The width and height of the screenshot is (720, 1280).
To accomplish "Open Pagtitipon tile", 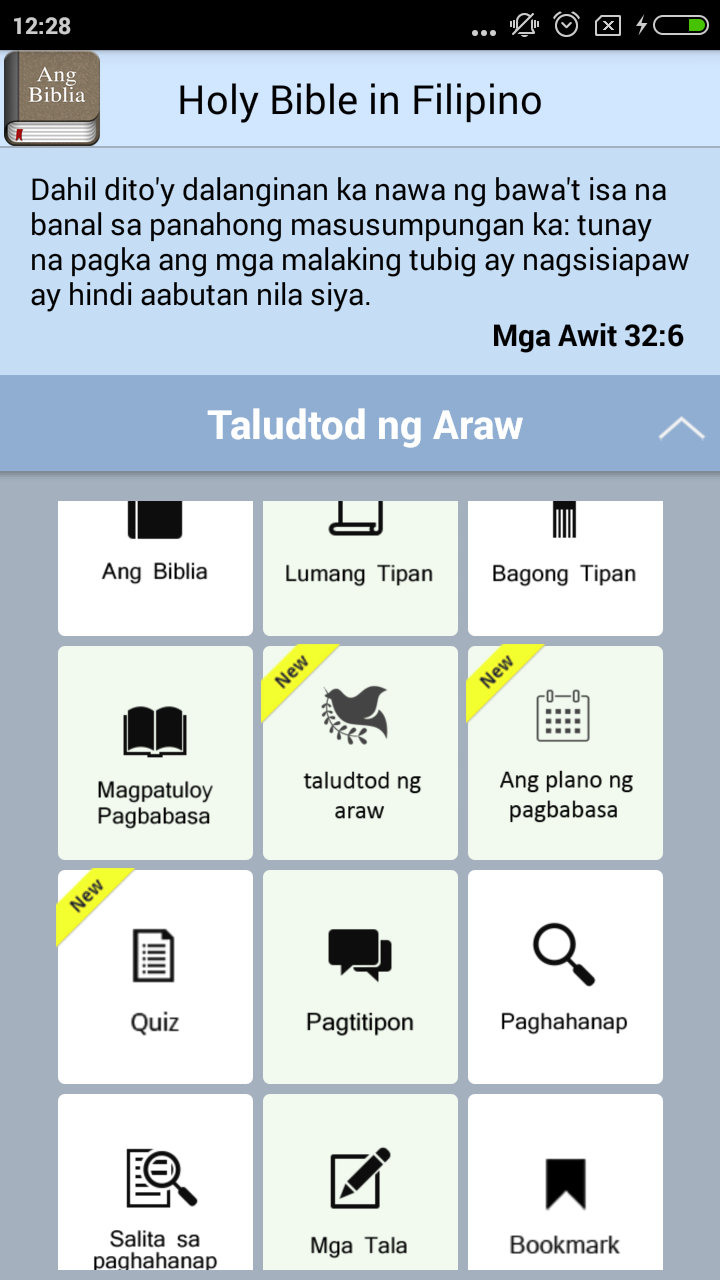I will coord(360,976).
